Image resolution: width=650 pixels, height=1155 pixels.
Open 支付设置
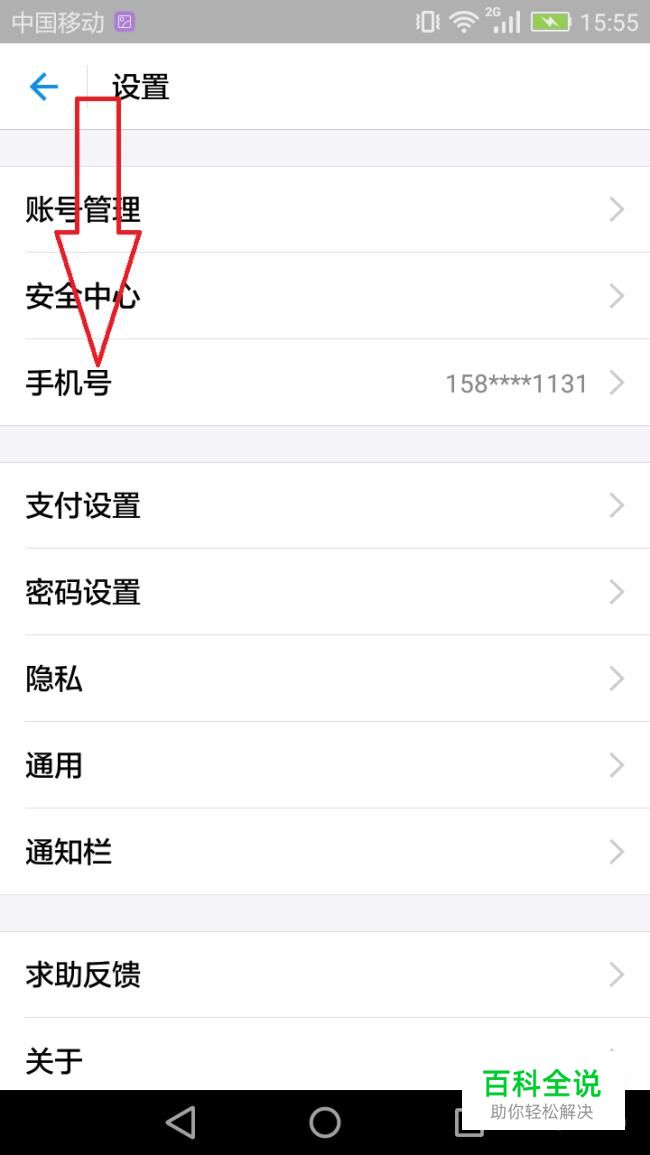tap(324, 506)
